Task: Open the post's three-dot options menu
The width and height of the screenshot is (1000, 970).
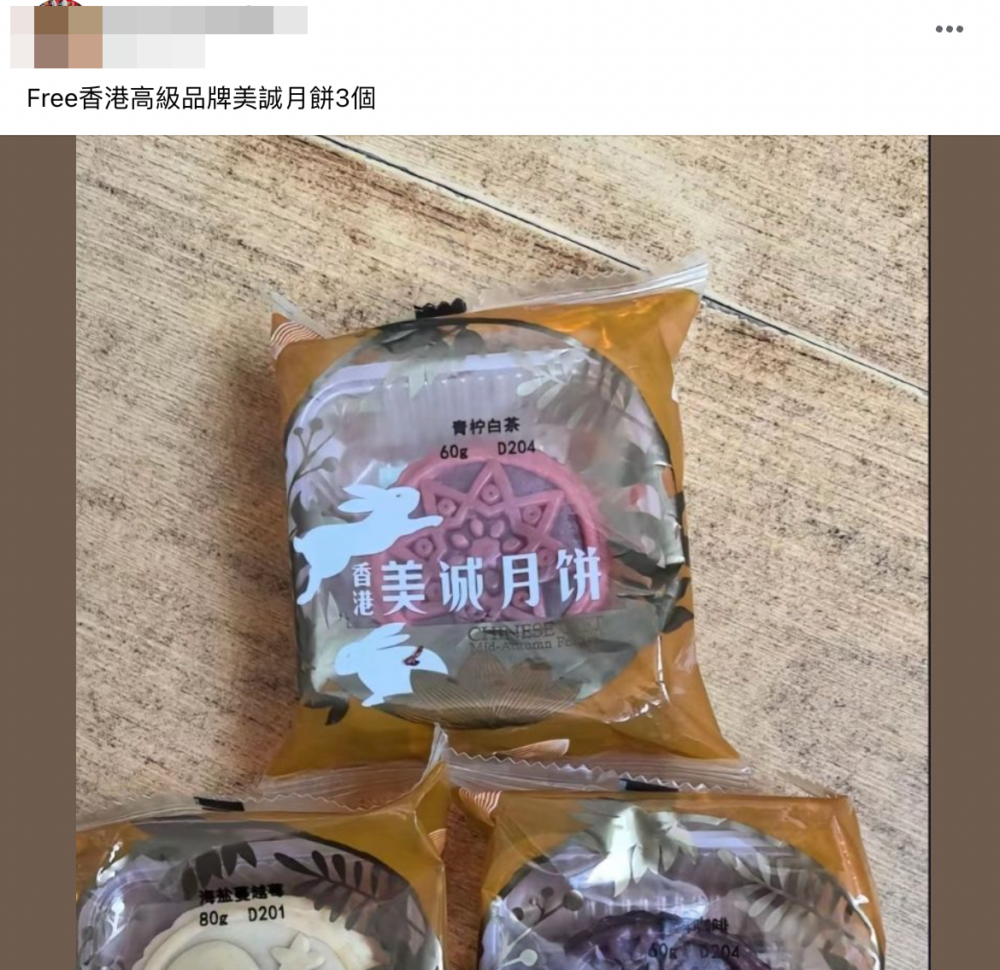Action: (x=949, y=29)
